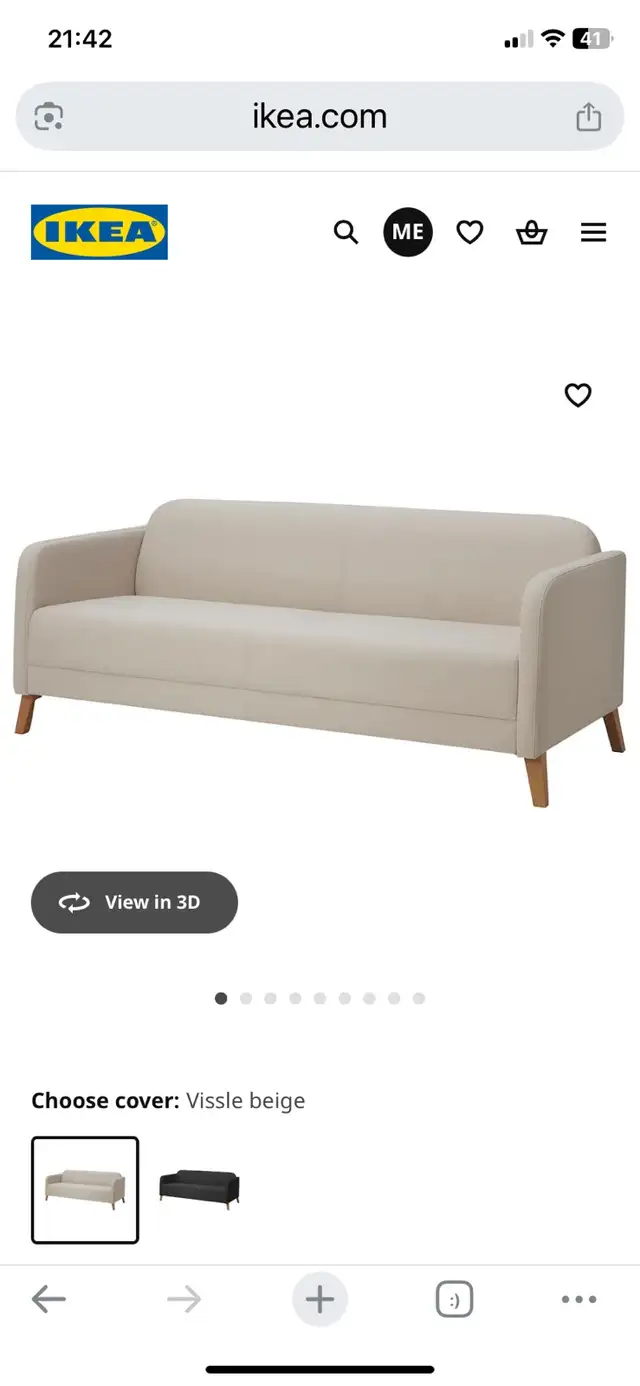Select the Vissle beige cover
Viewport: 640px width, 1386px height.
tap(85, 1190)
